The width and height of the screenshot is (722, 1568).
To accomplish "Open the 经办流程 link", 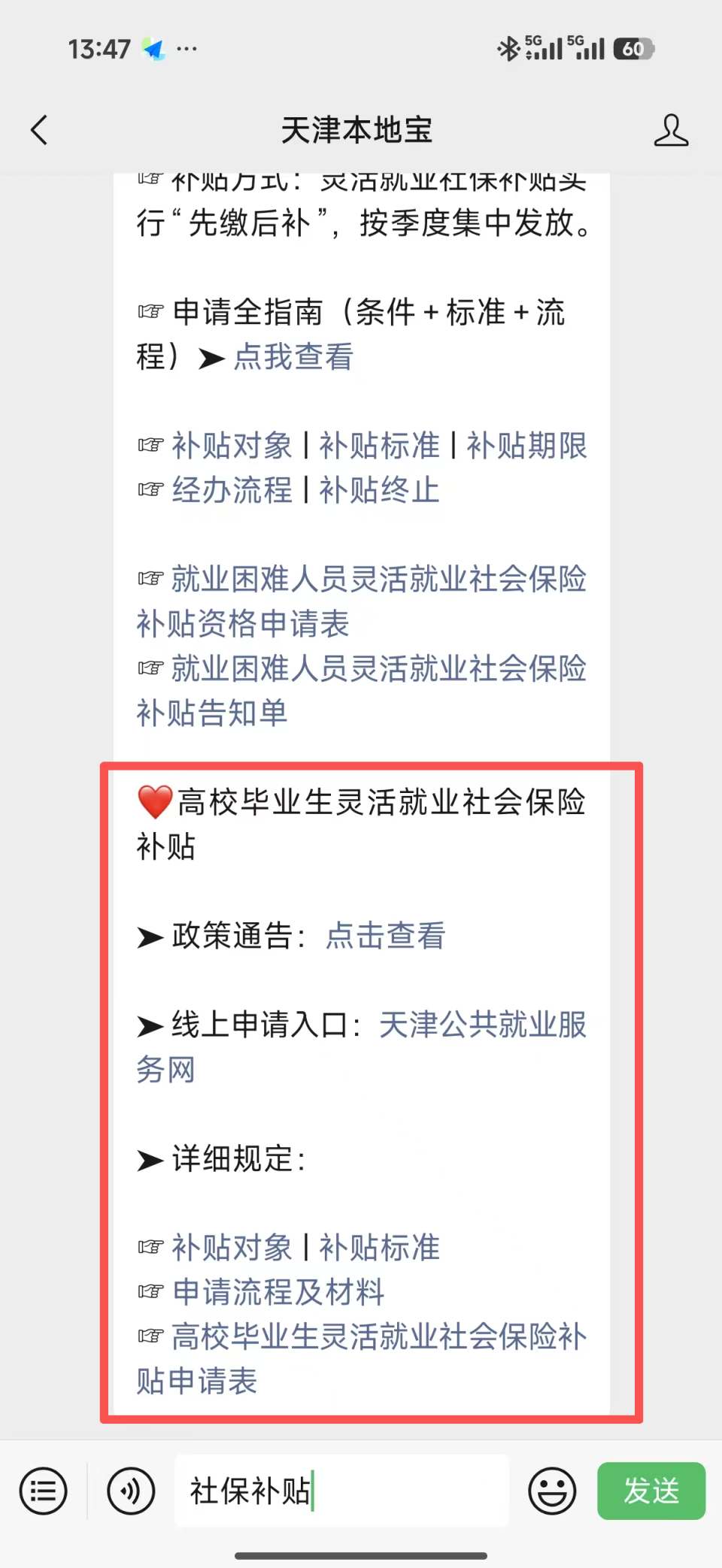I will point(232,490).
